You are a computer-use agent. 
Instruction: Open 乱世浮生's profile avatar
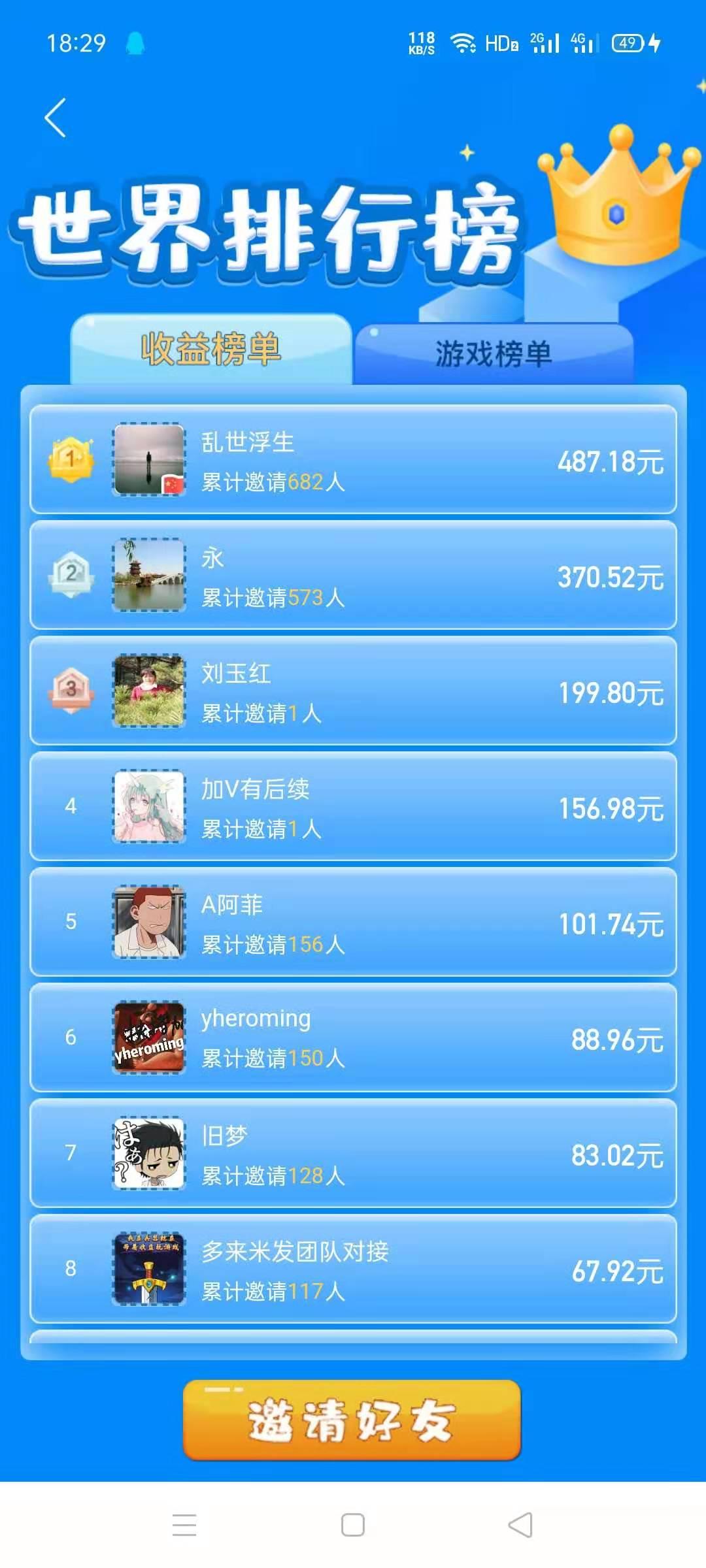(x=149, y=461)
